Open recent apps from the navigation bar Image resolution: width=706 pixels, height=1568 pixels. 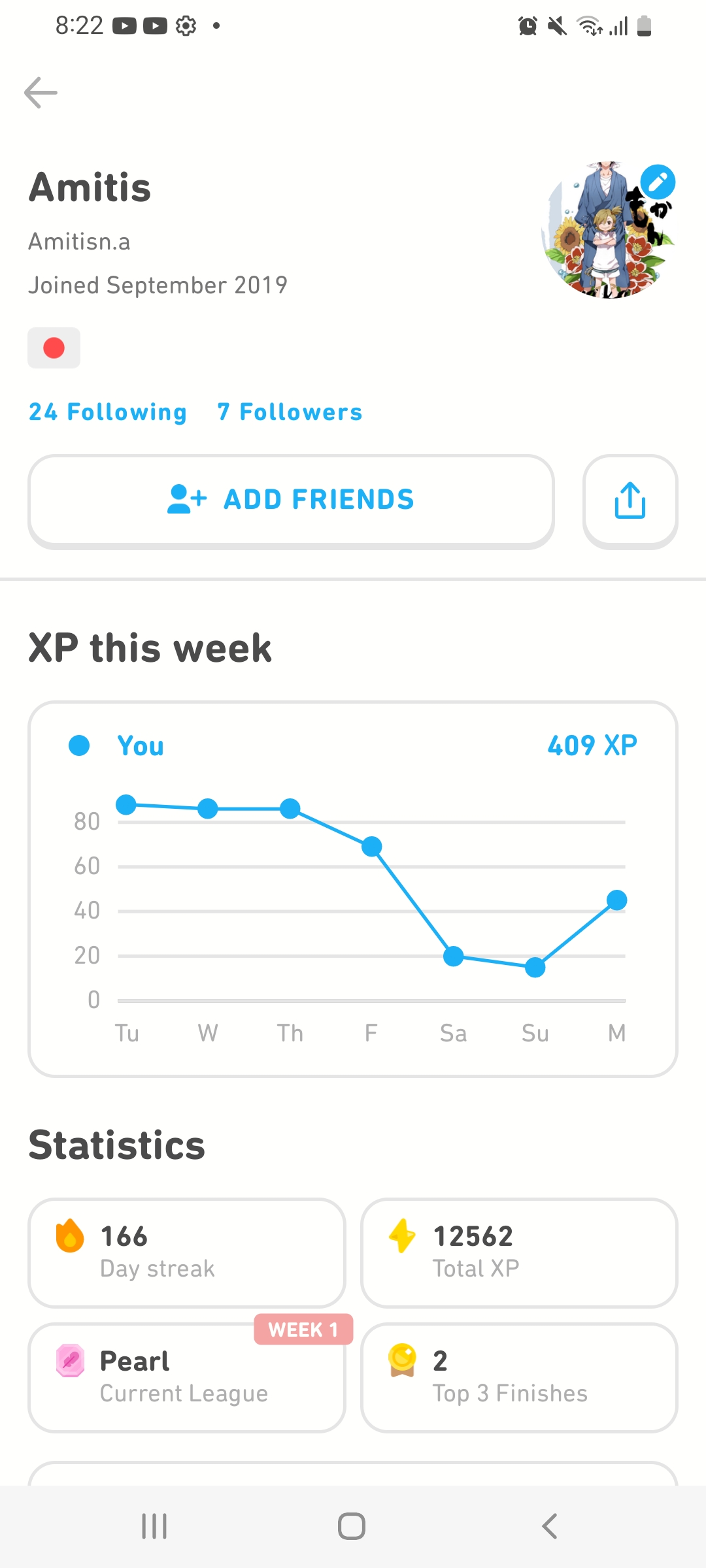(x=155, y=1526)
